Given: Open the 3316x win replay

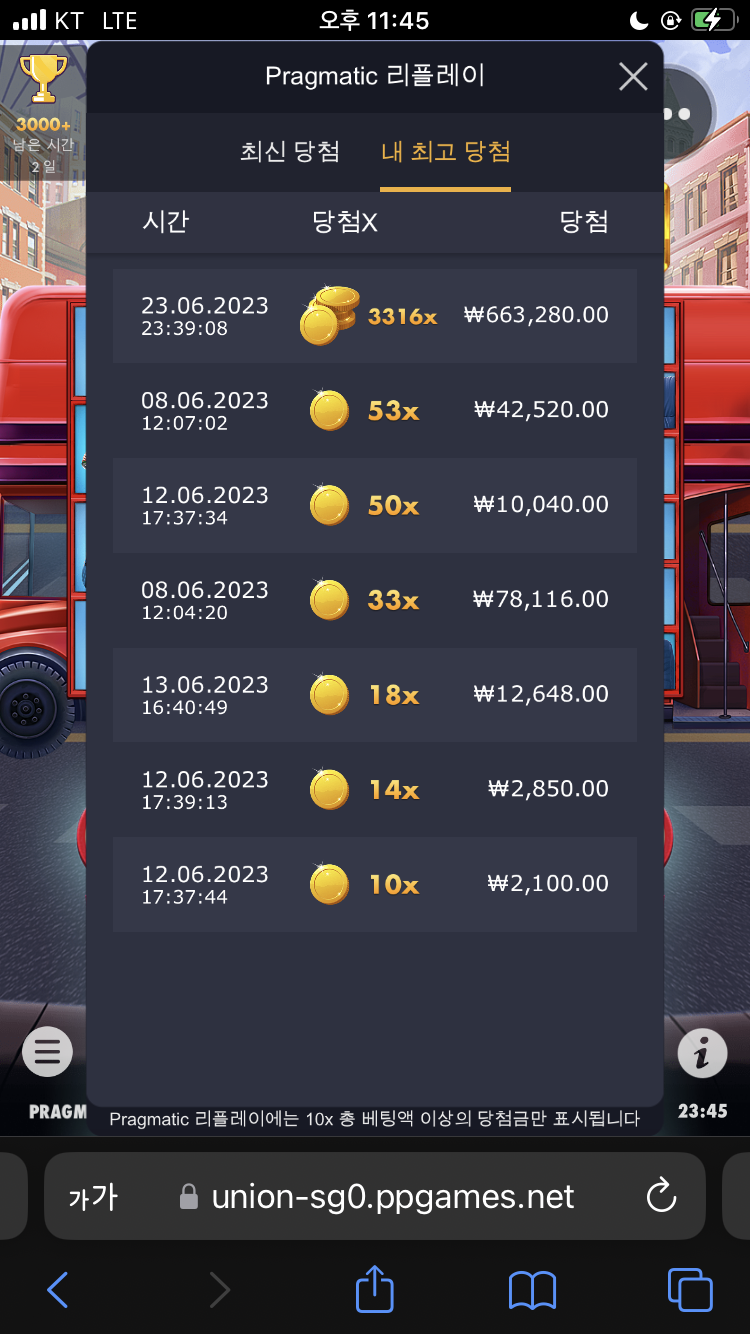Looking at the screenshot, I should click(375, 316).
